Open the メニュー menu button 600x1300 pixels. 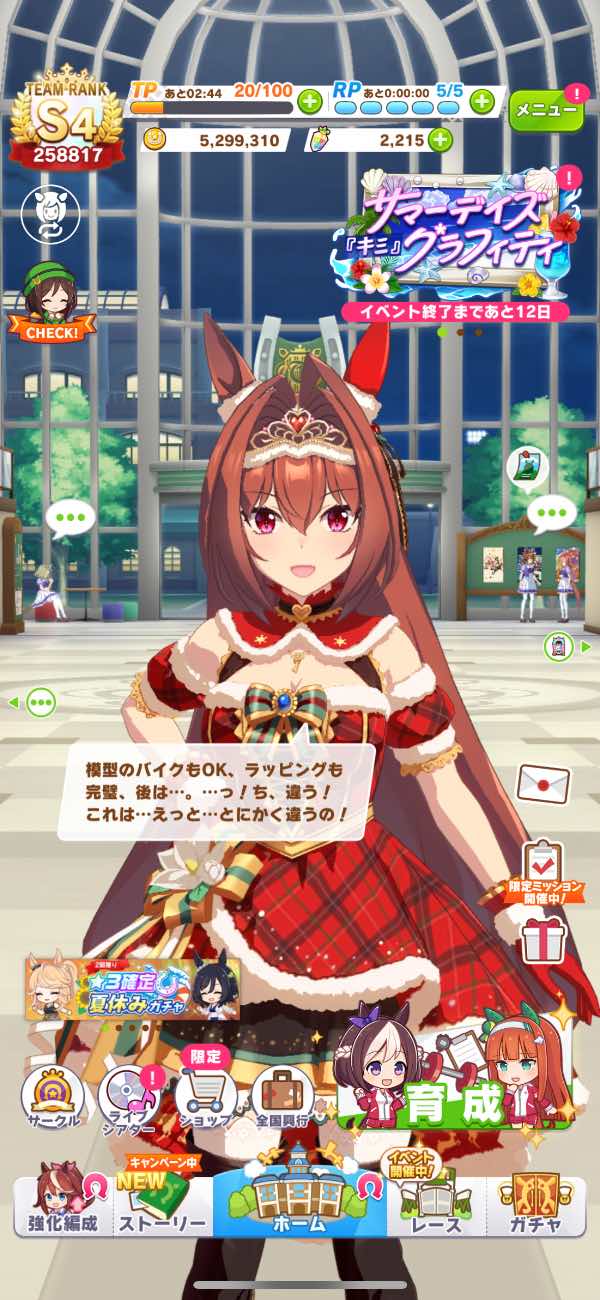pos(545,111)
